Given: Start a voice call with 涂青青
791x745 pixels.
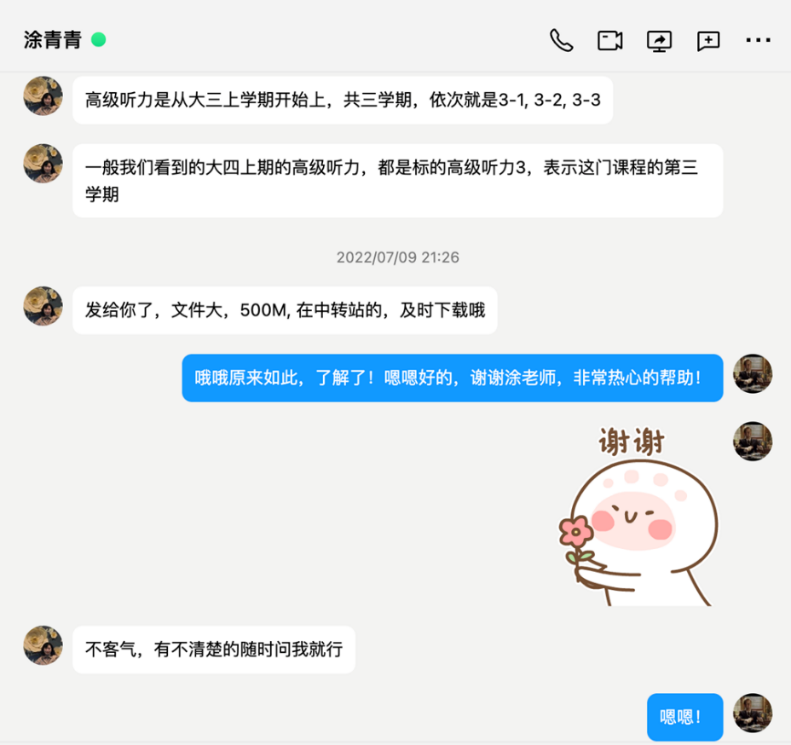Looking at the screenshot, I should 561,40.
